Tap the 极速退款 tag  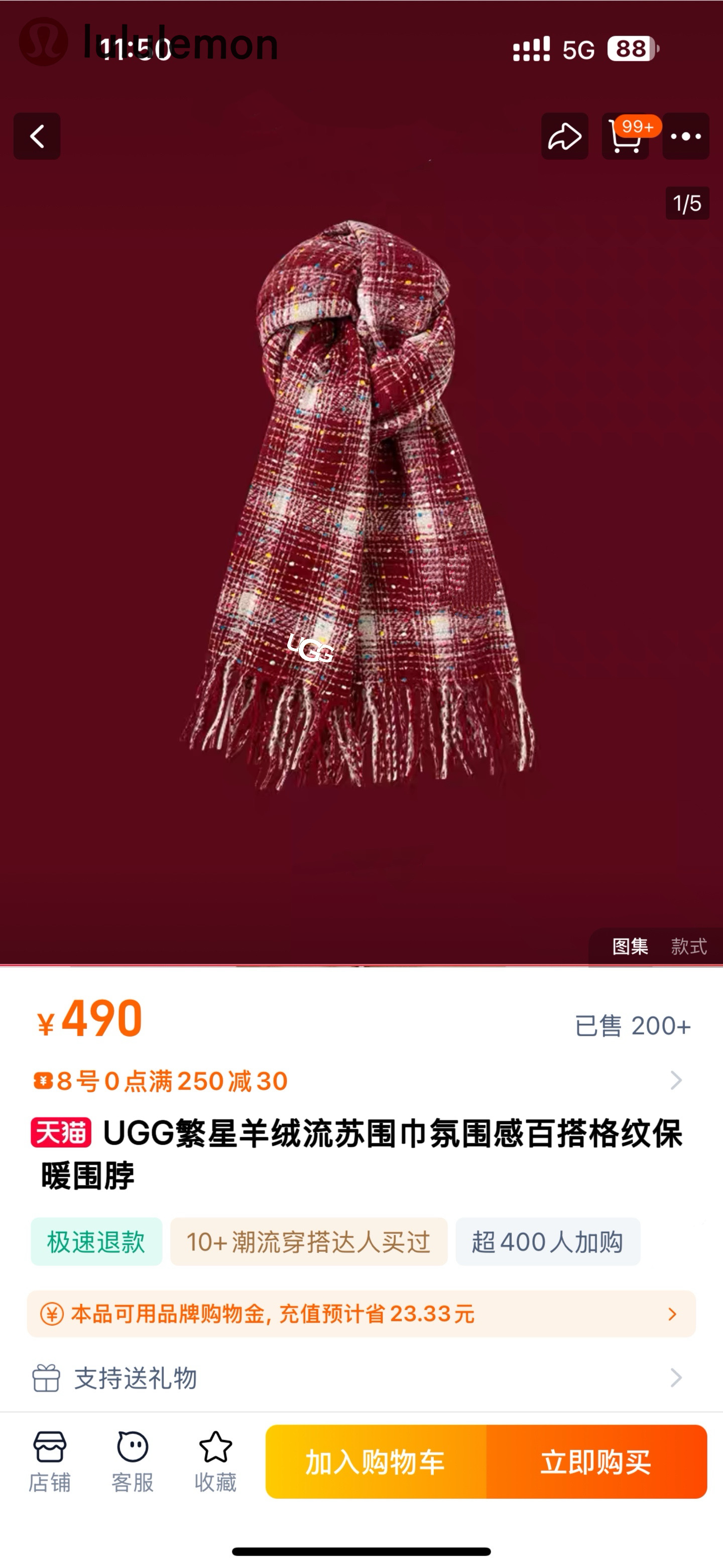click(96, 1242)
